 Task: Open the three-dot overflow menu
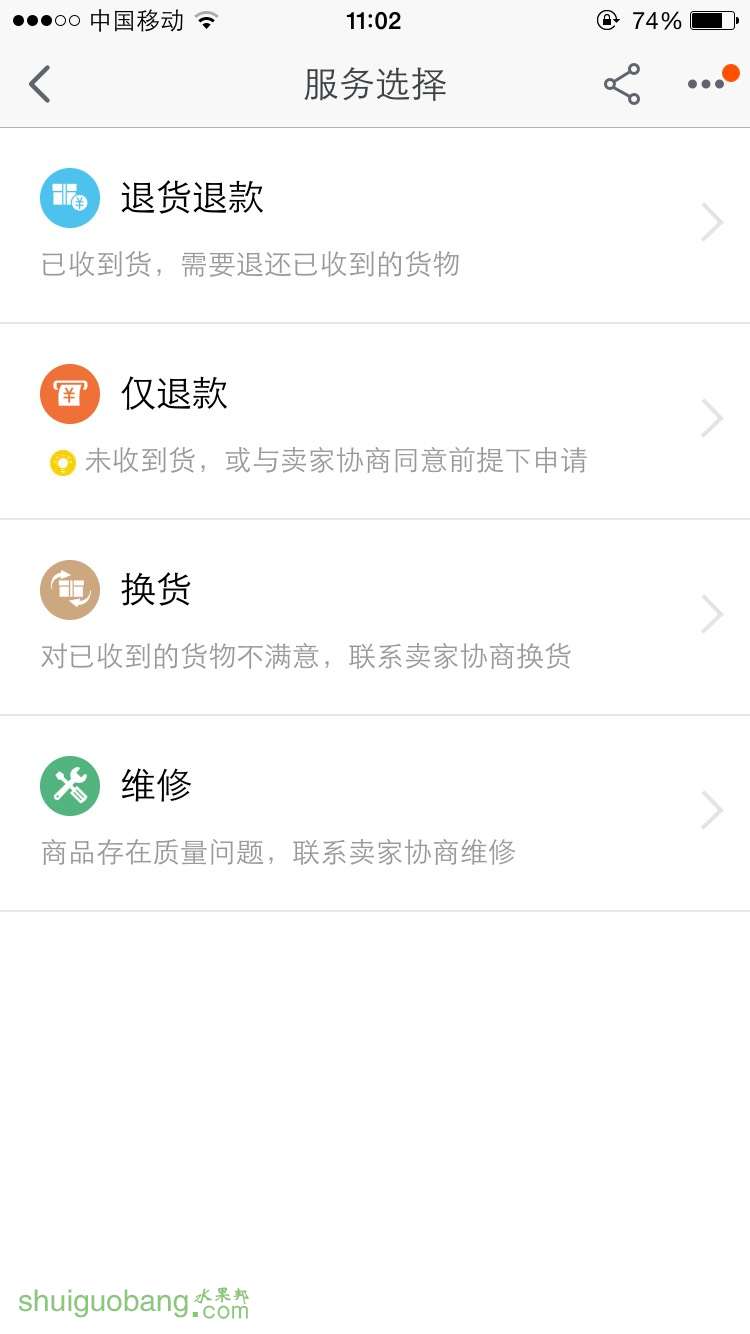(706, 84)
